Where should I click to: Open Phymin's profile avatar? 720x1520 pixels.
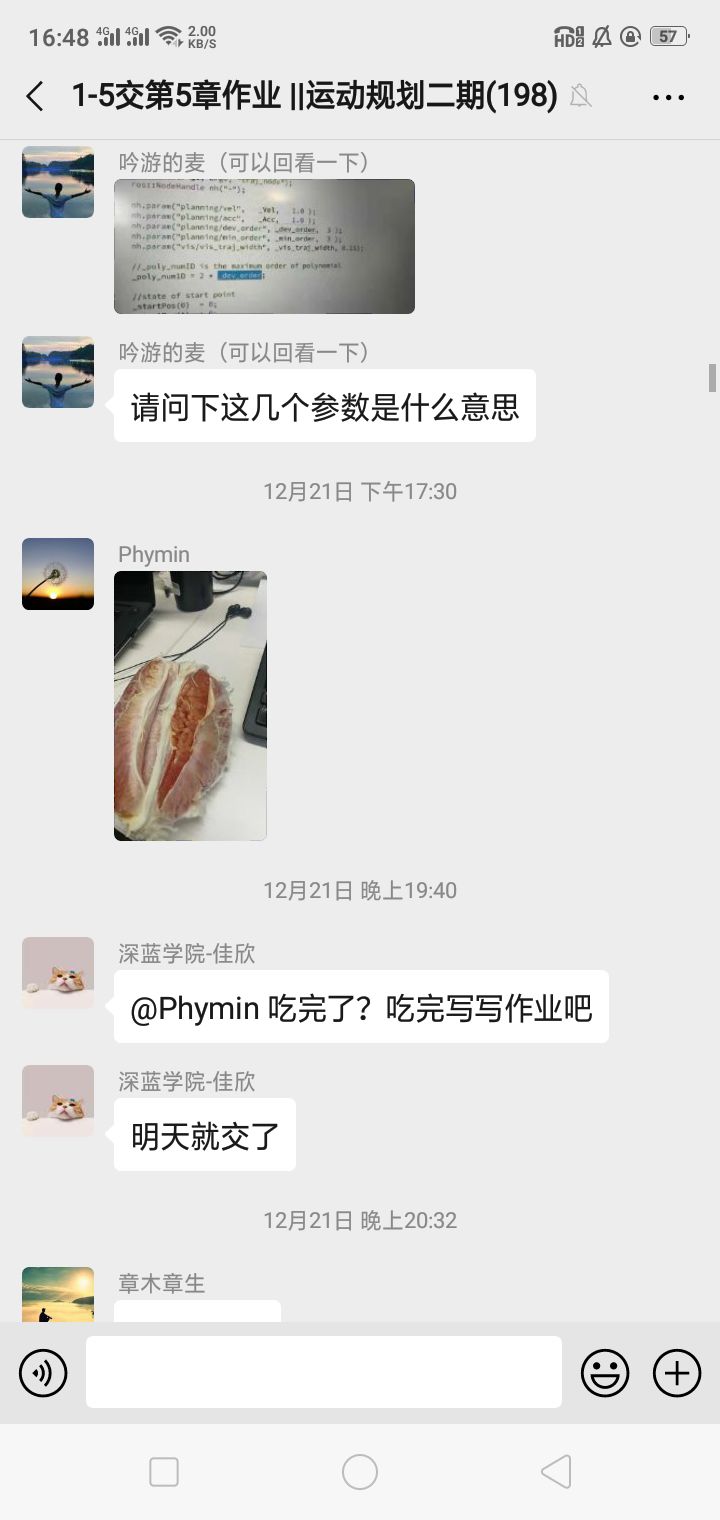pos(58,574)
